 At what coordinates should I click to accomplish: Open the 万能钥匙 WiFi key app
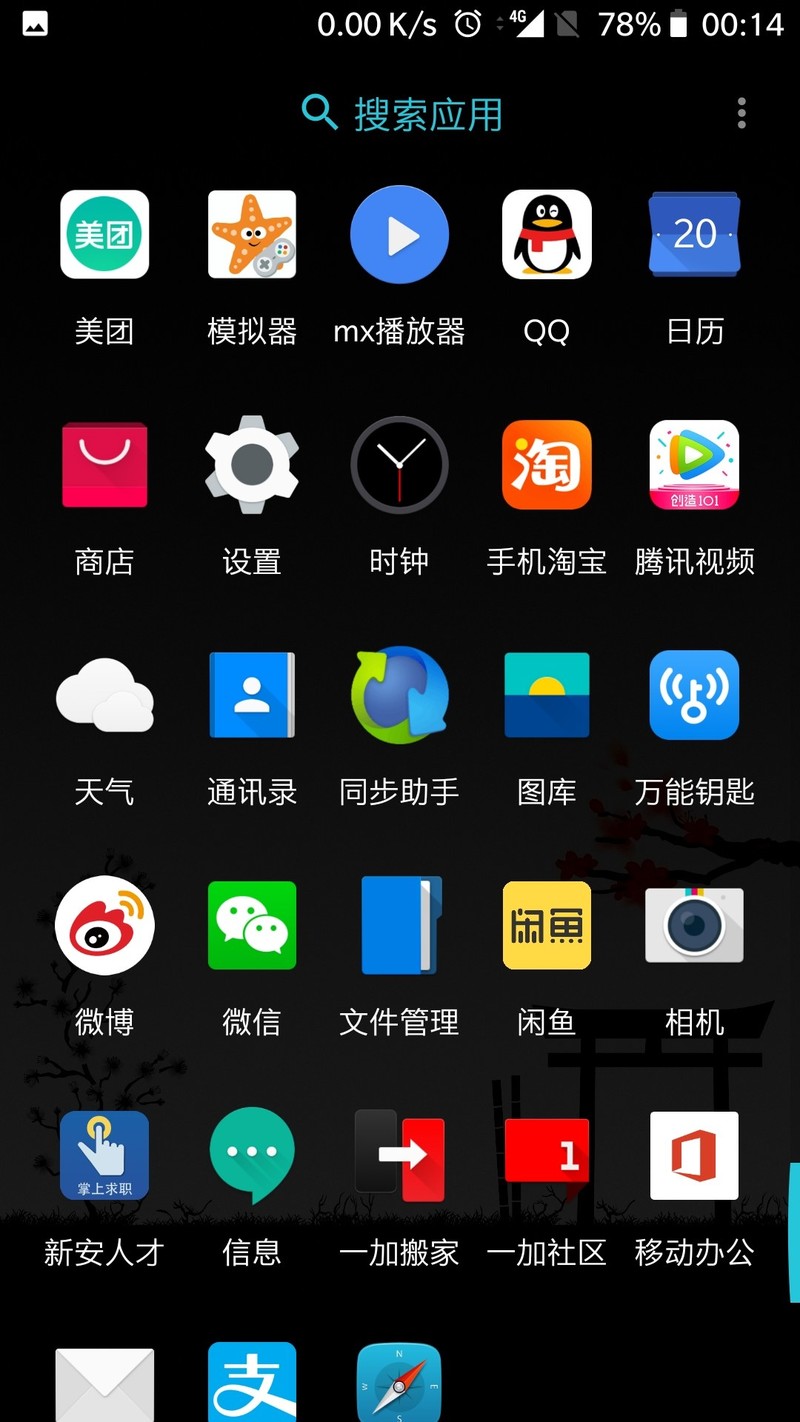(693, 695)
